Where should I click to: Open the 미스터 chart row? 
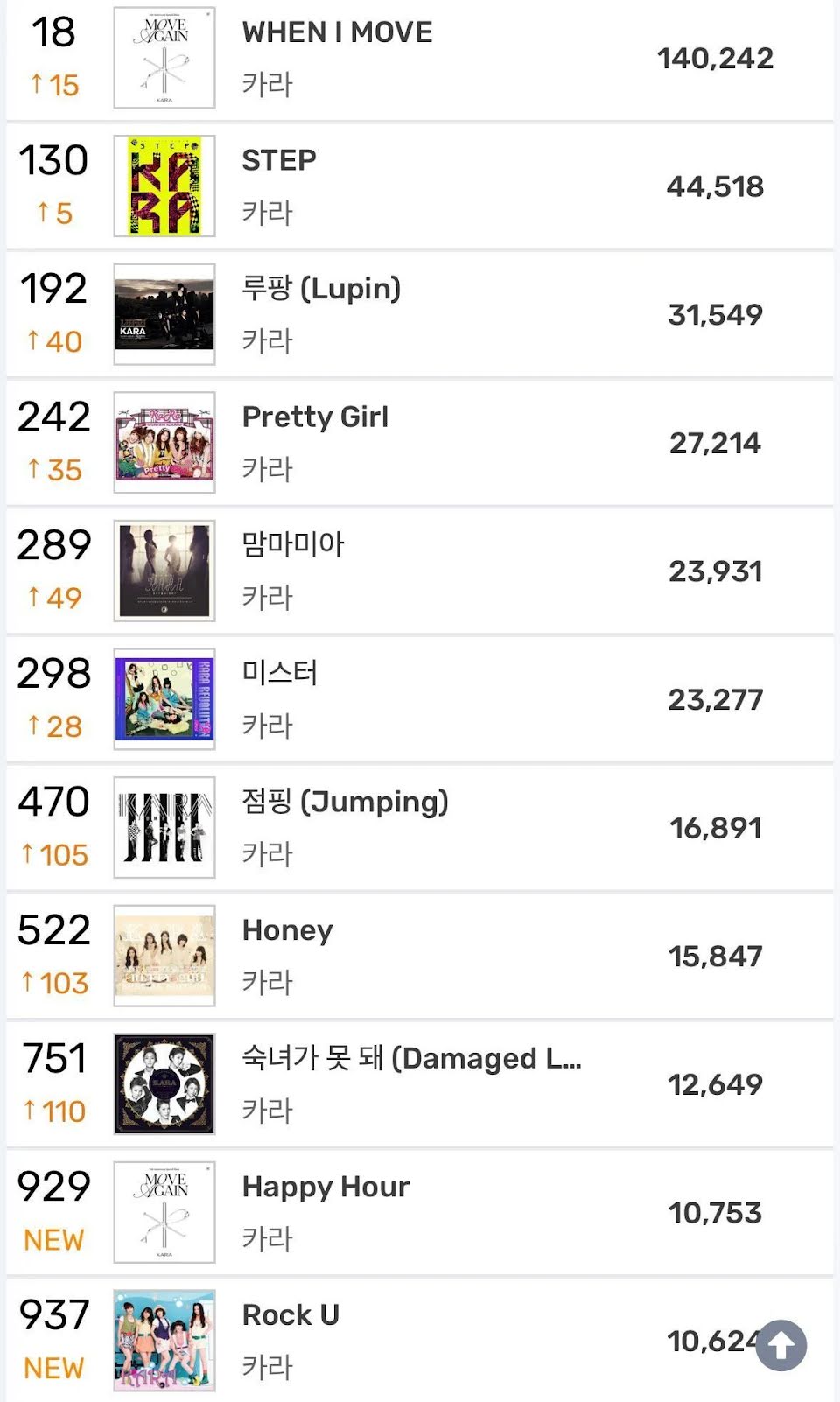tap(280, 674)
